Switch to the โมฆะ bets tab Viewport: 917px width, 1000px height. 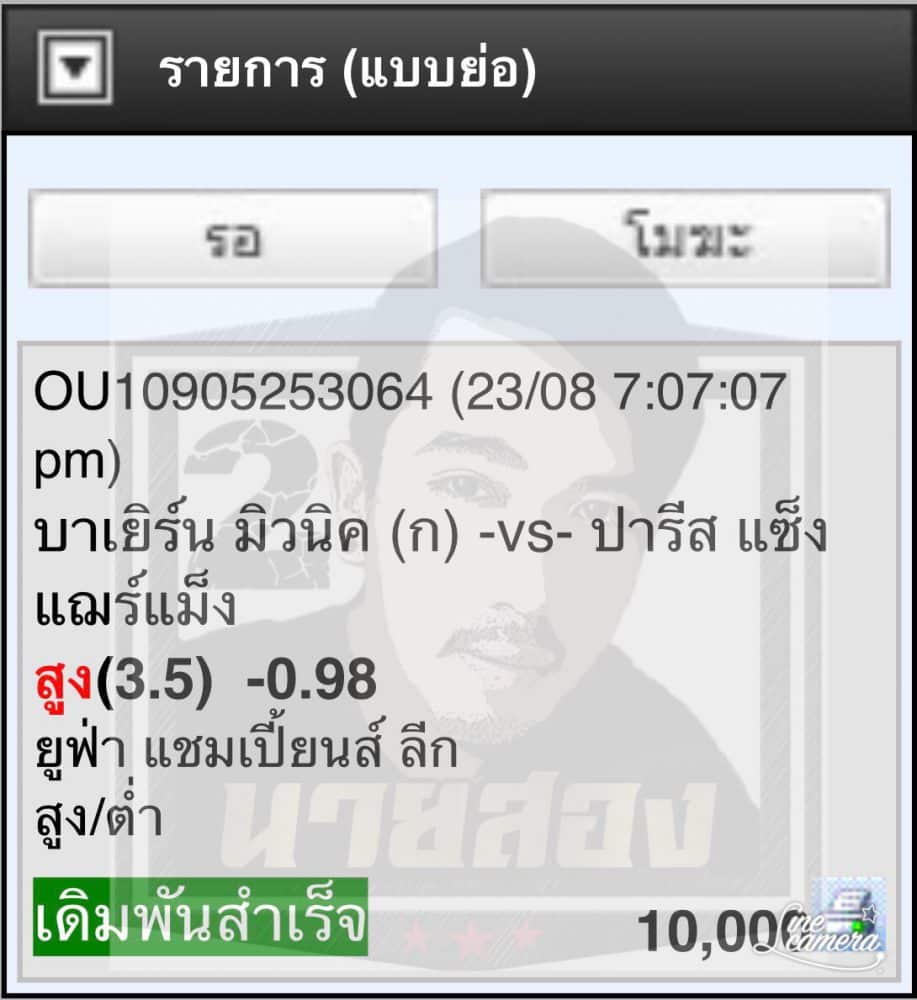click(x=685, y=239)
